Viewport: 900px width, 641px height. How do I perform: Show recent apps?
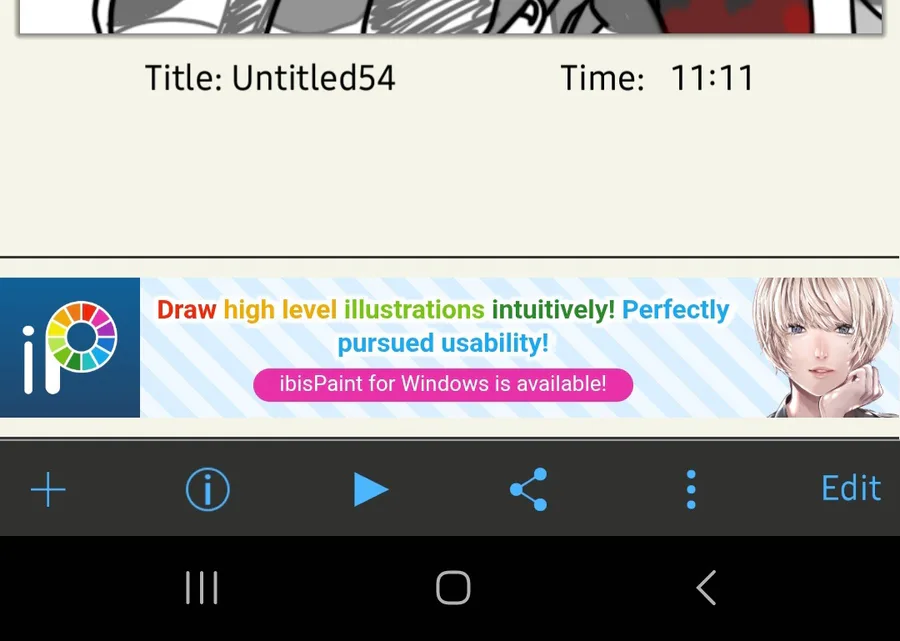tap(201, 588)
